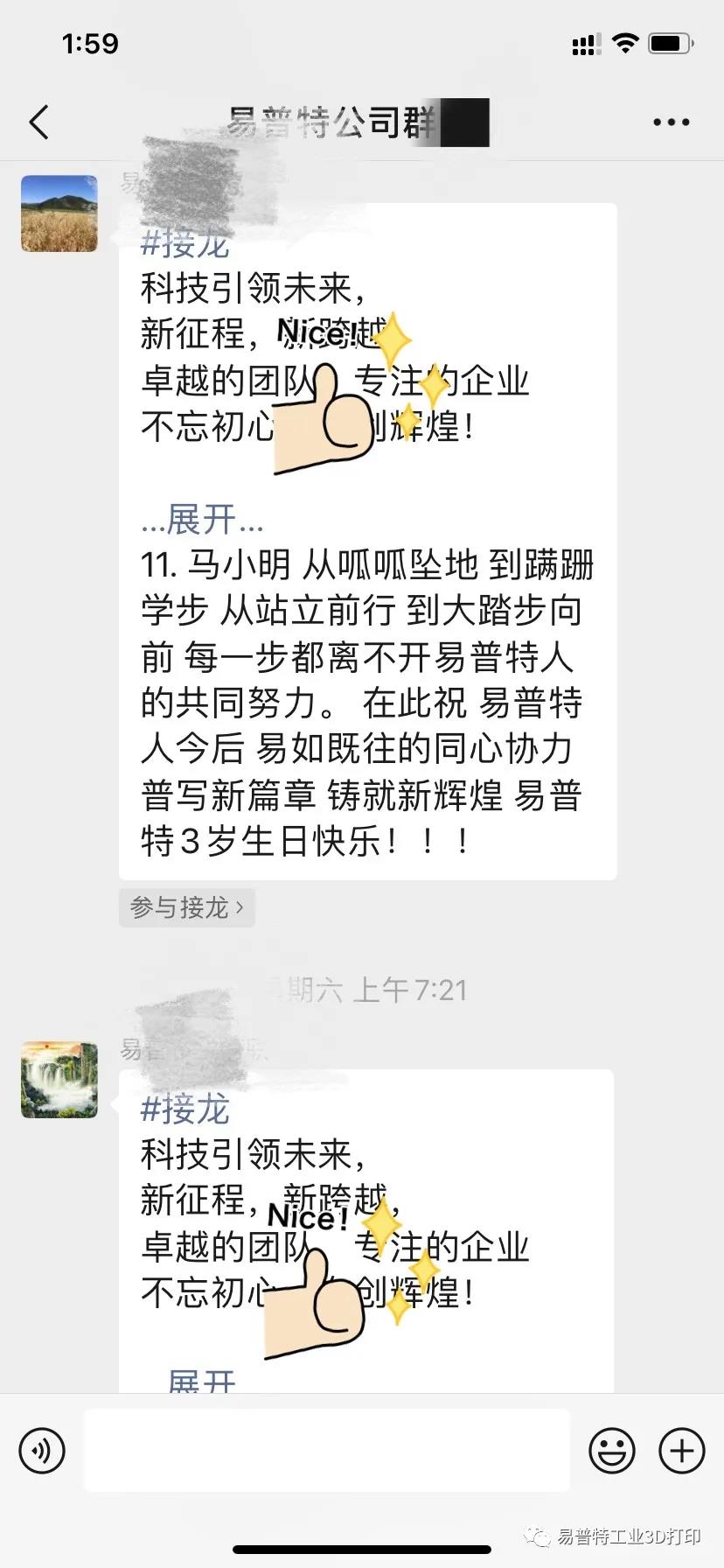Viewport: 724px width, 1568px height.
Task: Open the emoji sticker panel
Action: coord(611,1451)
